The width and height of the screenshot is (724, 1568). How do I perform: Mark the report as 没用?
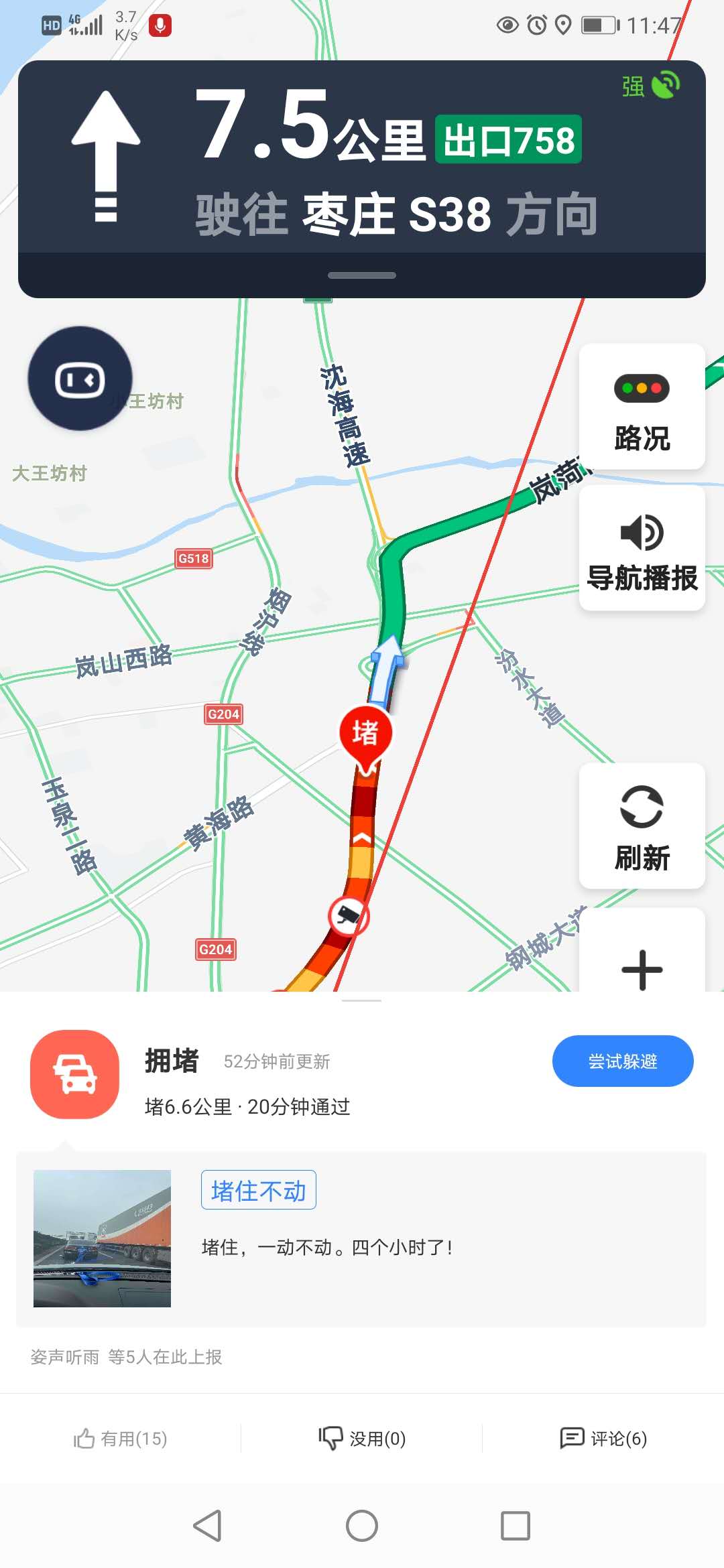(x=362, y=1439)
